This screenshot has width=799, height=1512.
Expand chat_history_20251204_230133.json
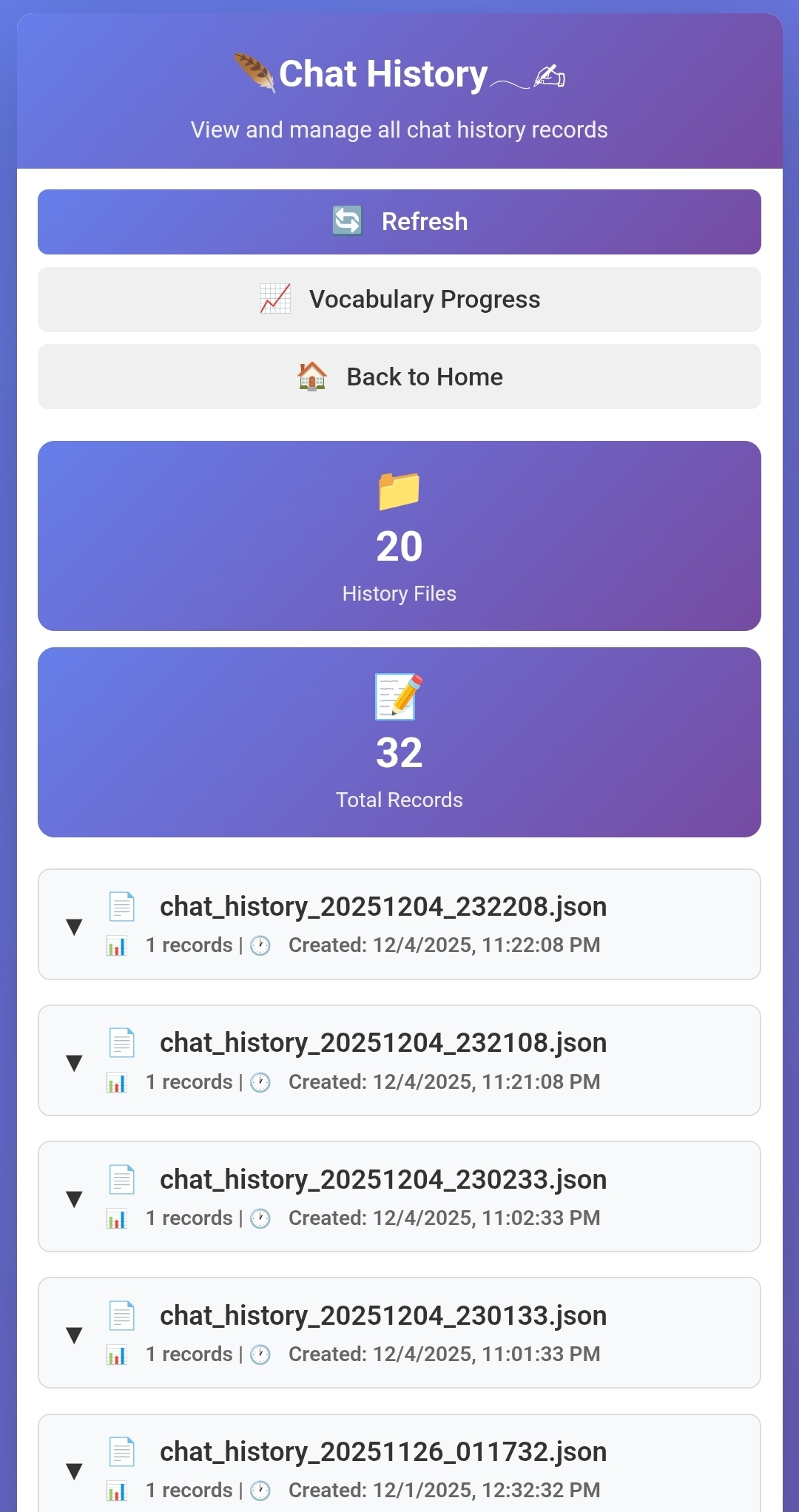(74, 1334)
